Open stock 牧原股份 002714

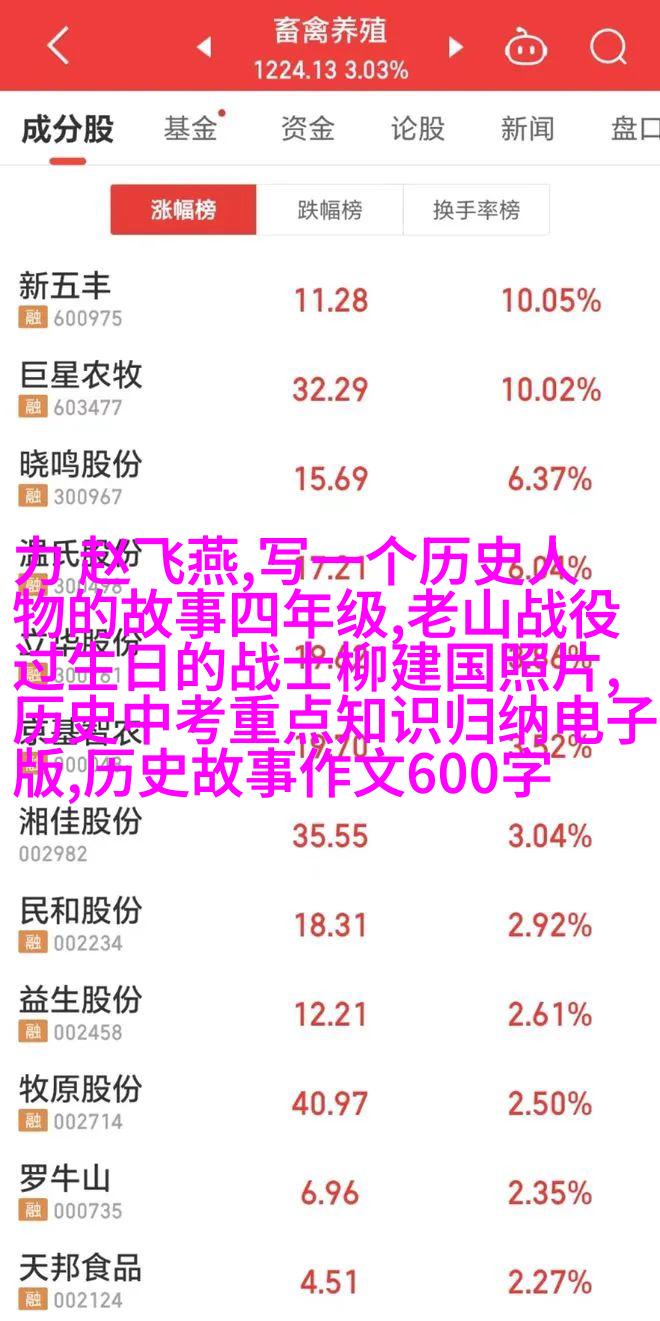[330, 1102]
